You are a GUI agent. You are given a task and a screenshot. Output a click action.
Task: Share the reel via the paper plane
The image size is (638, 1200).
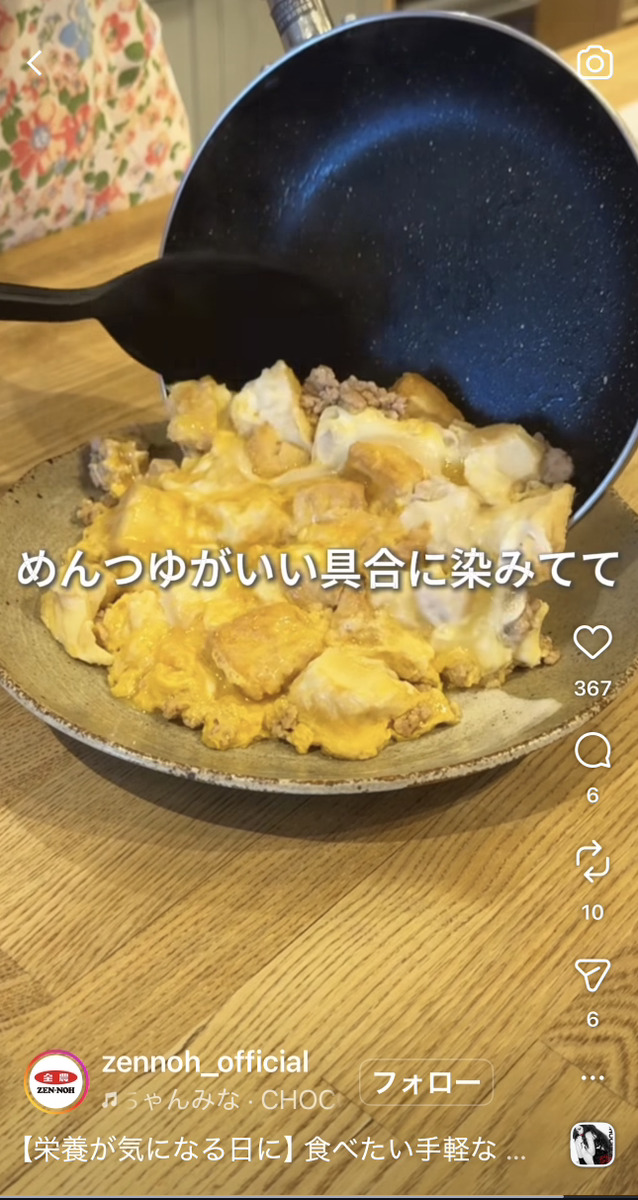(x=593, y=972)
